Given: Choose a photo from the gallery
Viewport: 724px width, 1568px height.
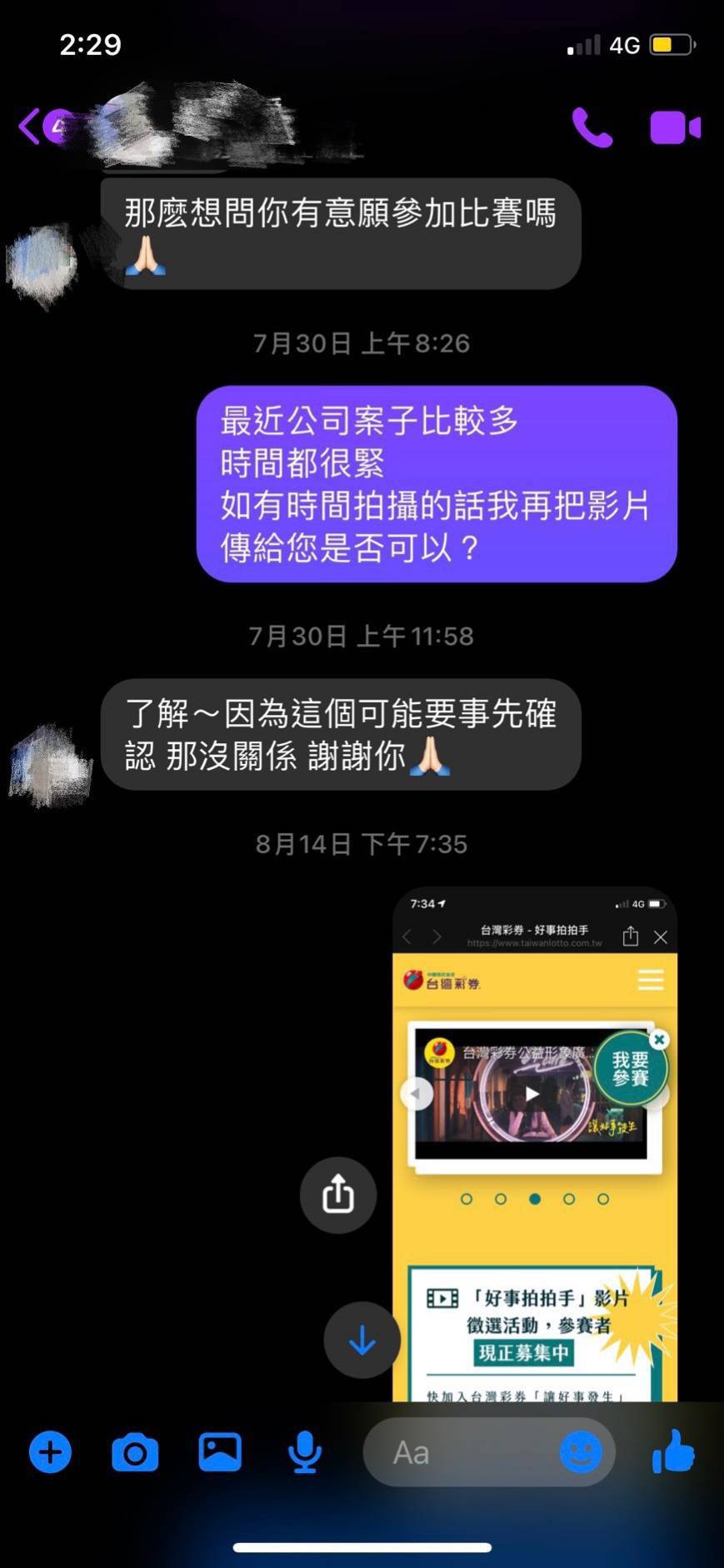Looking at the screenshot, I should coord(220,1452).
